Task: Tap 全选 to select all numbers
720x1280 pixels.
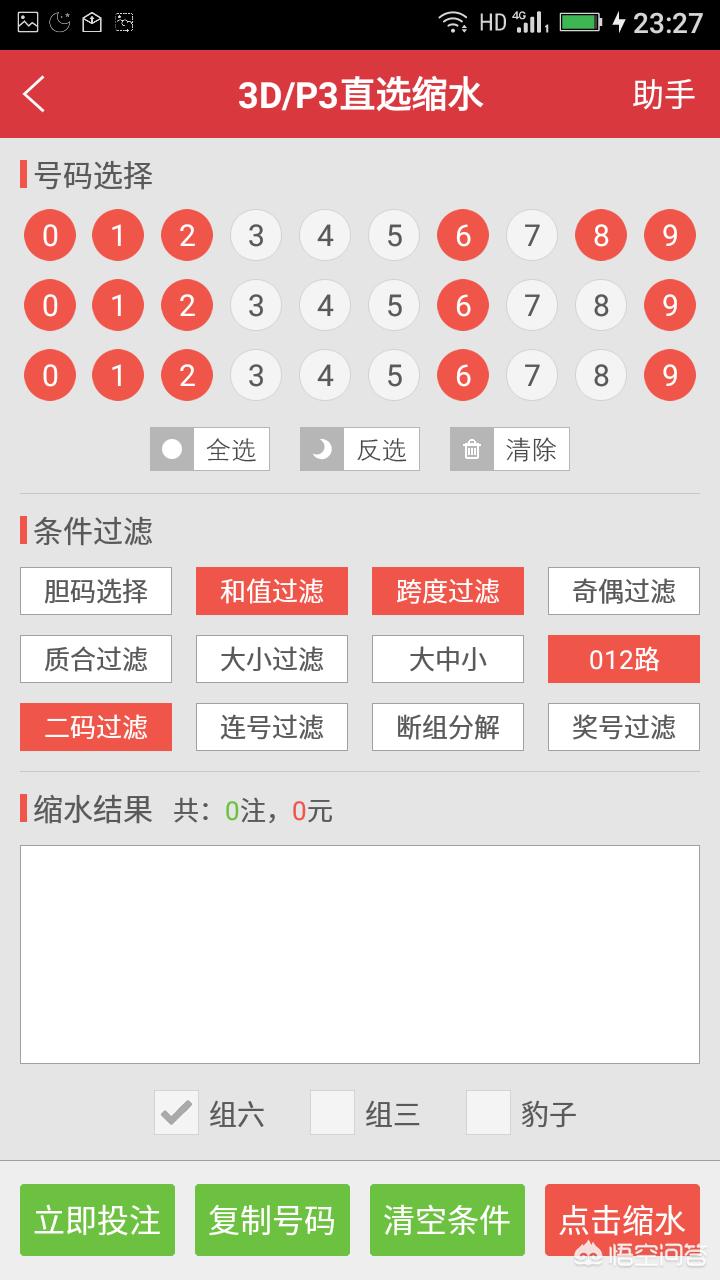Action: (x=210, y=450)
